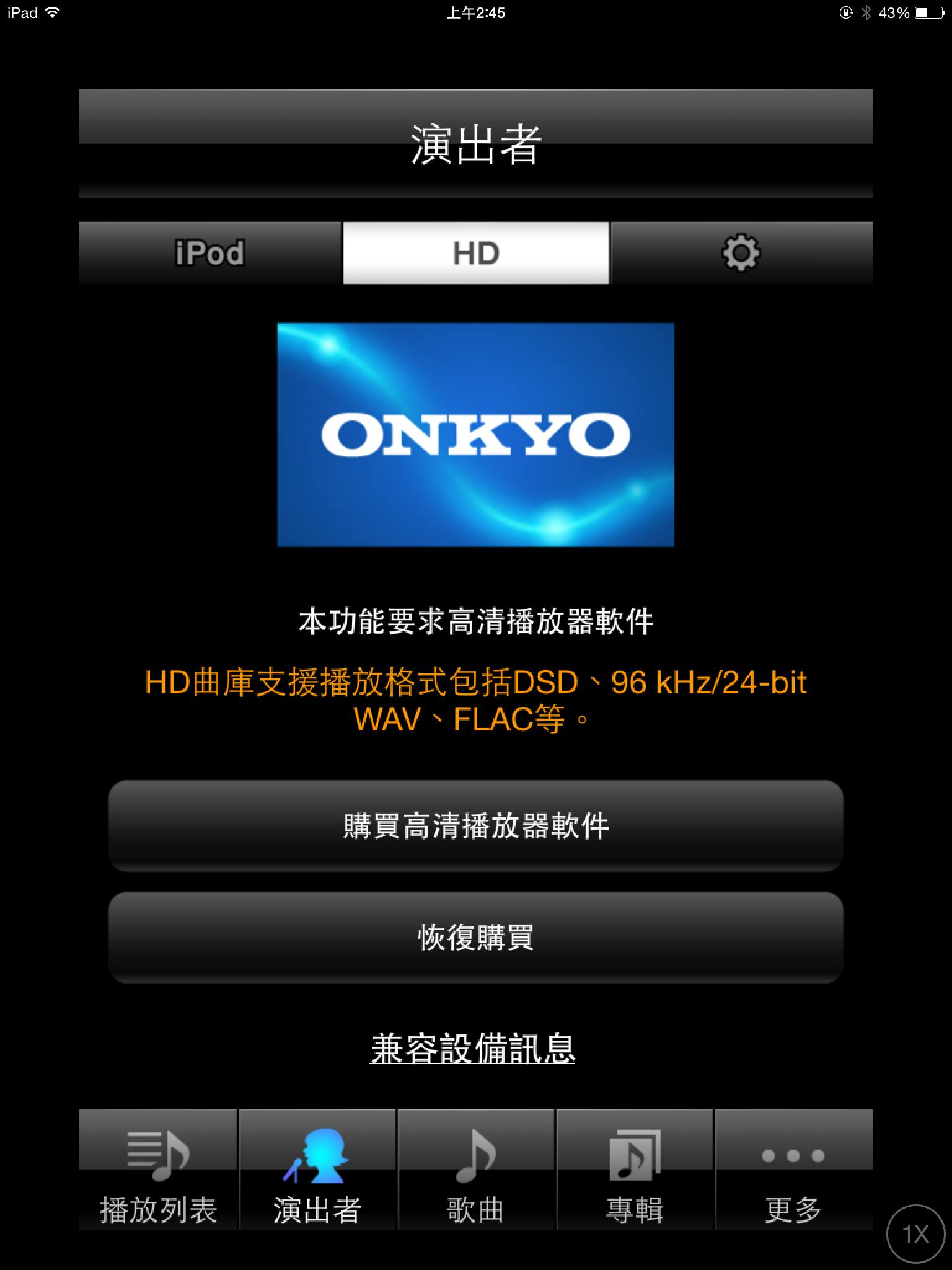This screenshot has width=952, height=1270.
Task: Restore purchase with 恢復購買
Action: click(x=476, y=937)
